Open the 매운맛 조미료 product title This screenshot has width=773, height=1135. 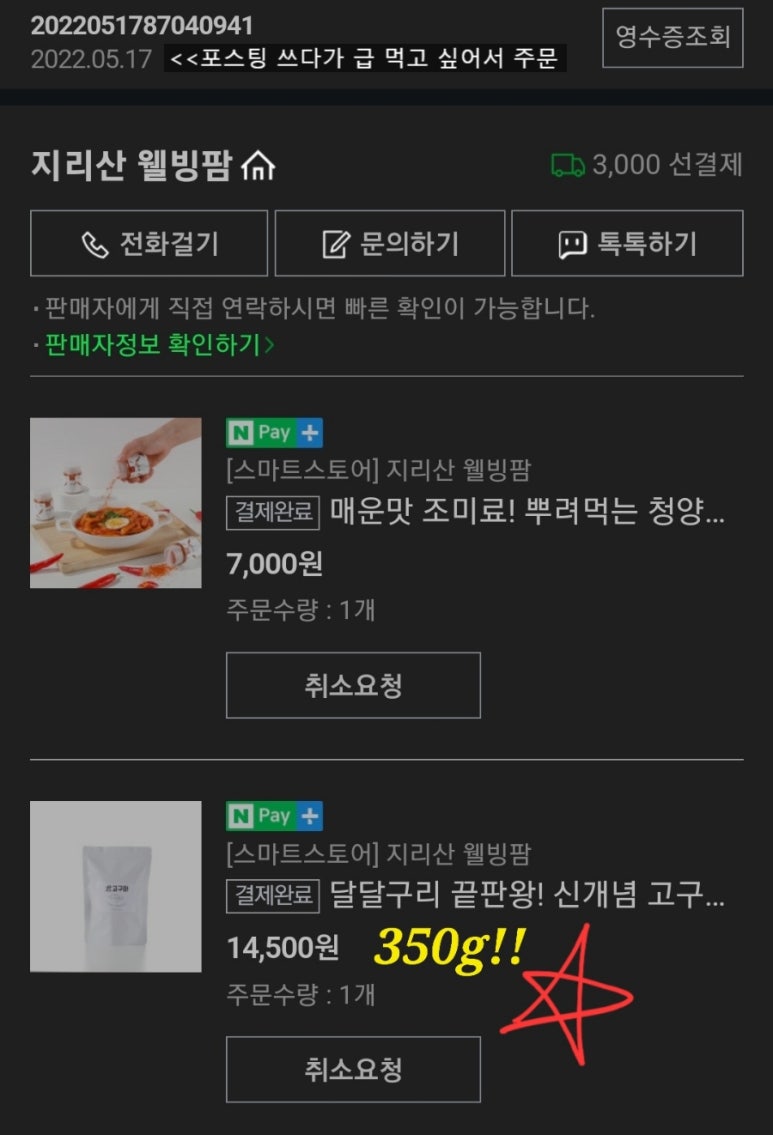(526, 513)
